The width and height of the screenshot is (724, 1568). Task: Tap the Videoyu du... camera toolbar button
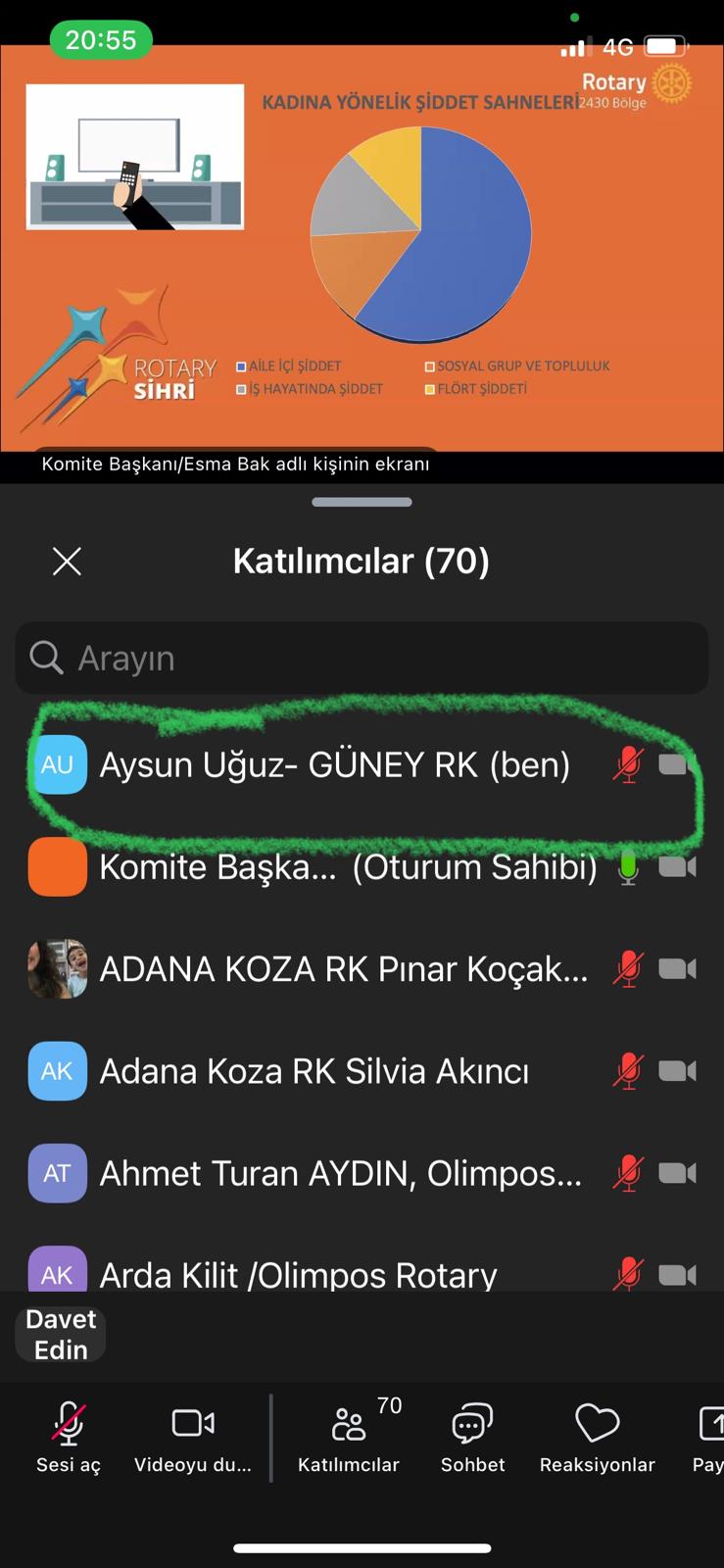193,1438
